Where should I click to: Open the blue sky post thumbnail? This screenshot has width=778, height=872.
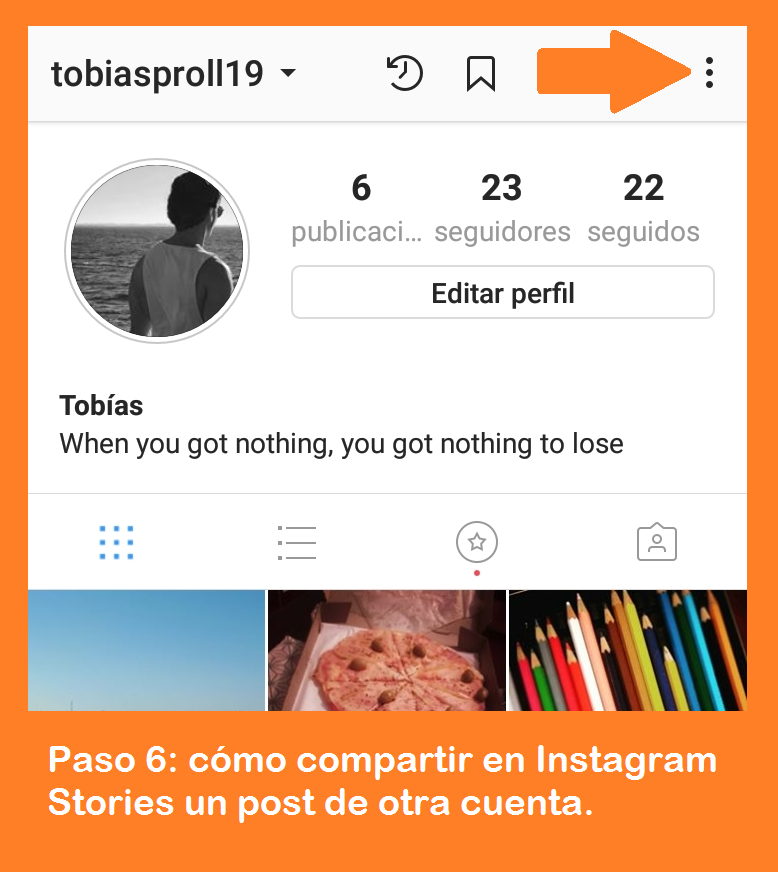pyautogui.click(x=146, y=650)
